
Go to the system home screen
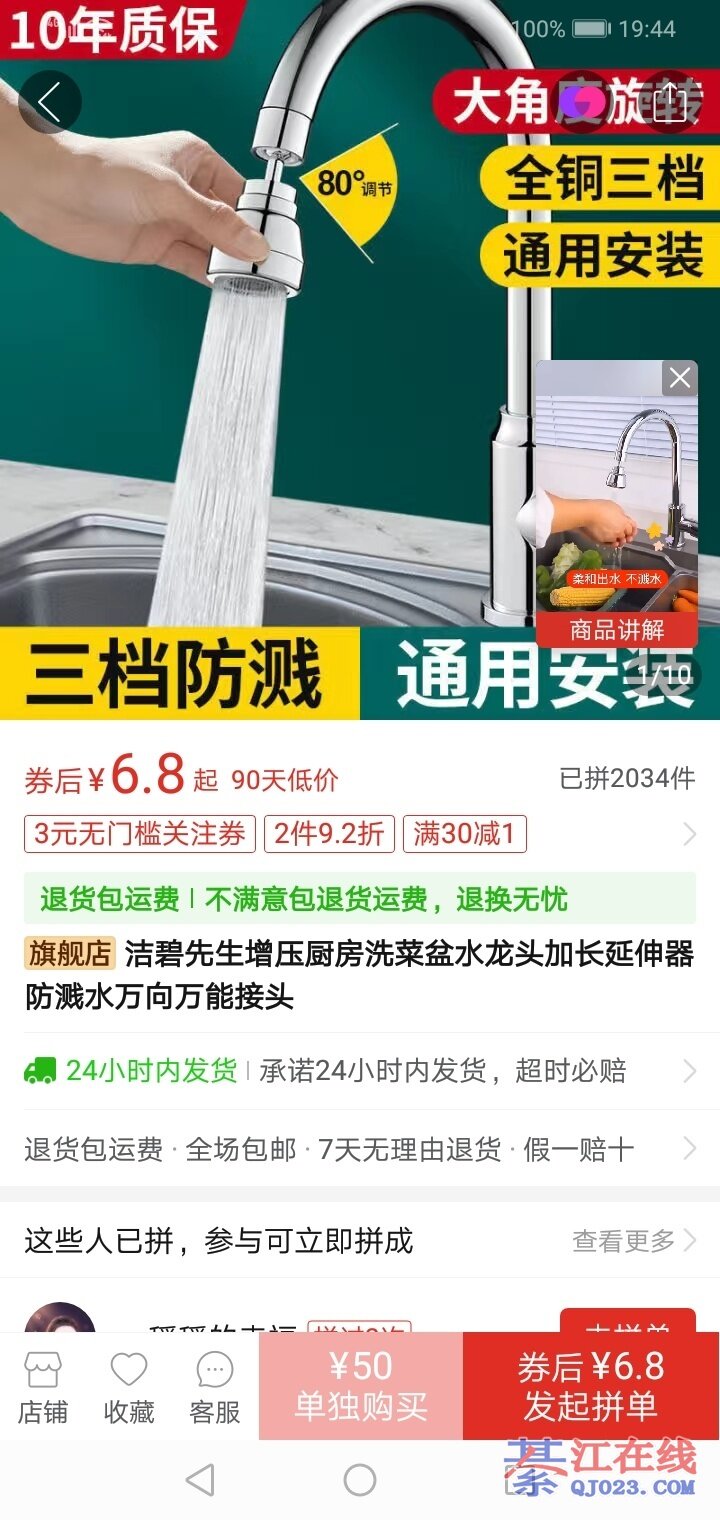click(360, 1480)
